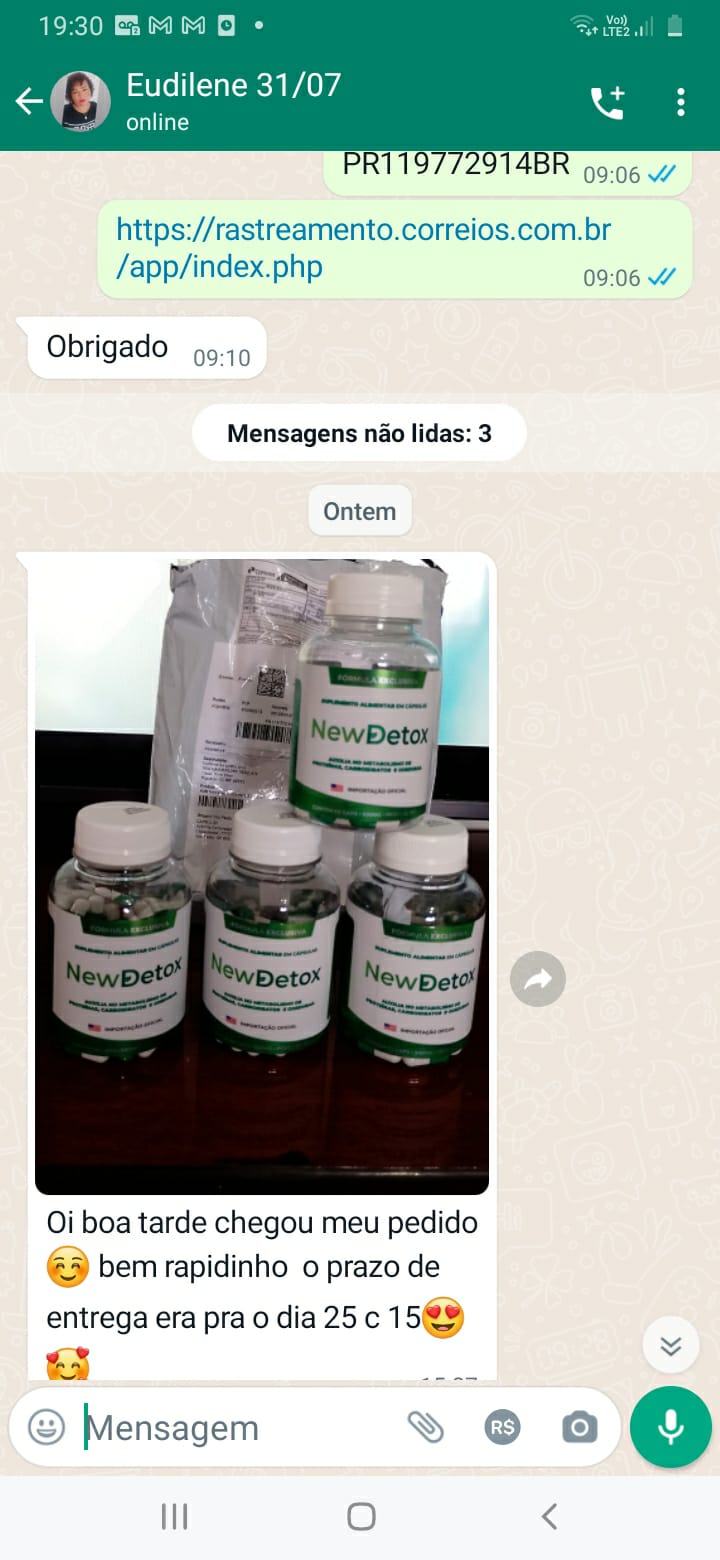Viewport: 720px width, 1560px height.
Task: Open the Correios tracking link
Action: (x=364, y=249)
